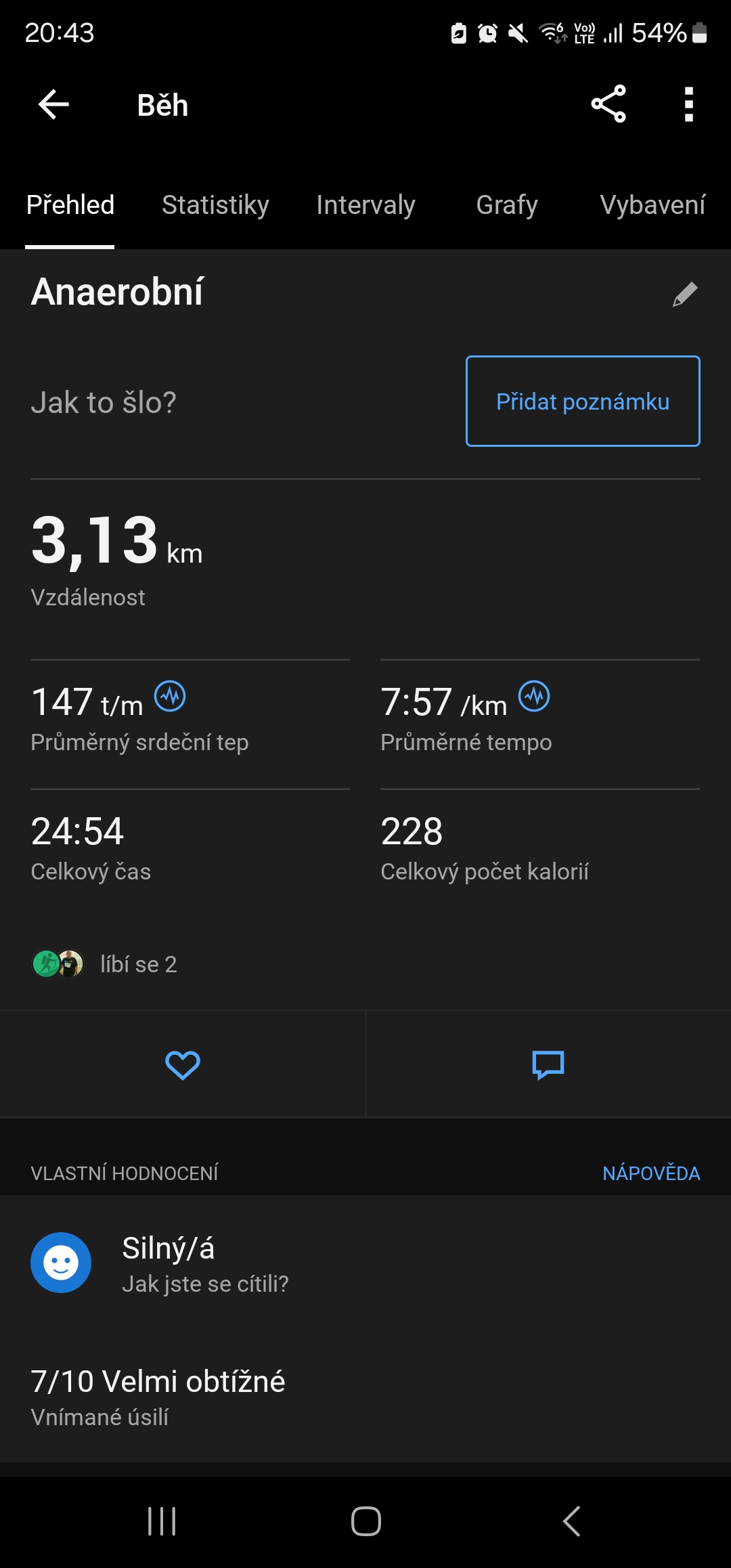
Task: Go to the phone home screen
Action: coord(365,1521)
